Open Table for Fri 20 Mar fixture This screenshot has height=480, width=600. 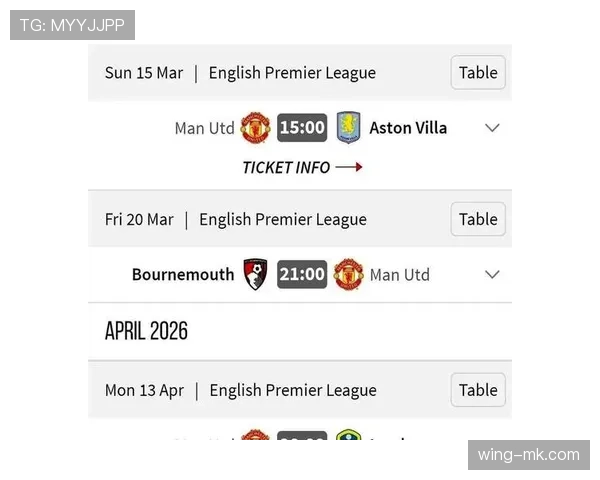[x=478, y=219]
